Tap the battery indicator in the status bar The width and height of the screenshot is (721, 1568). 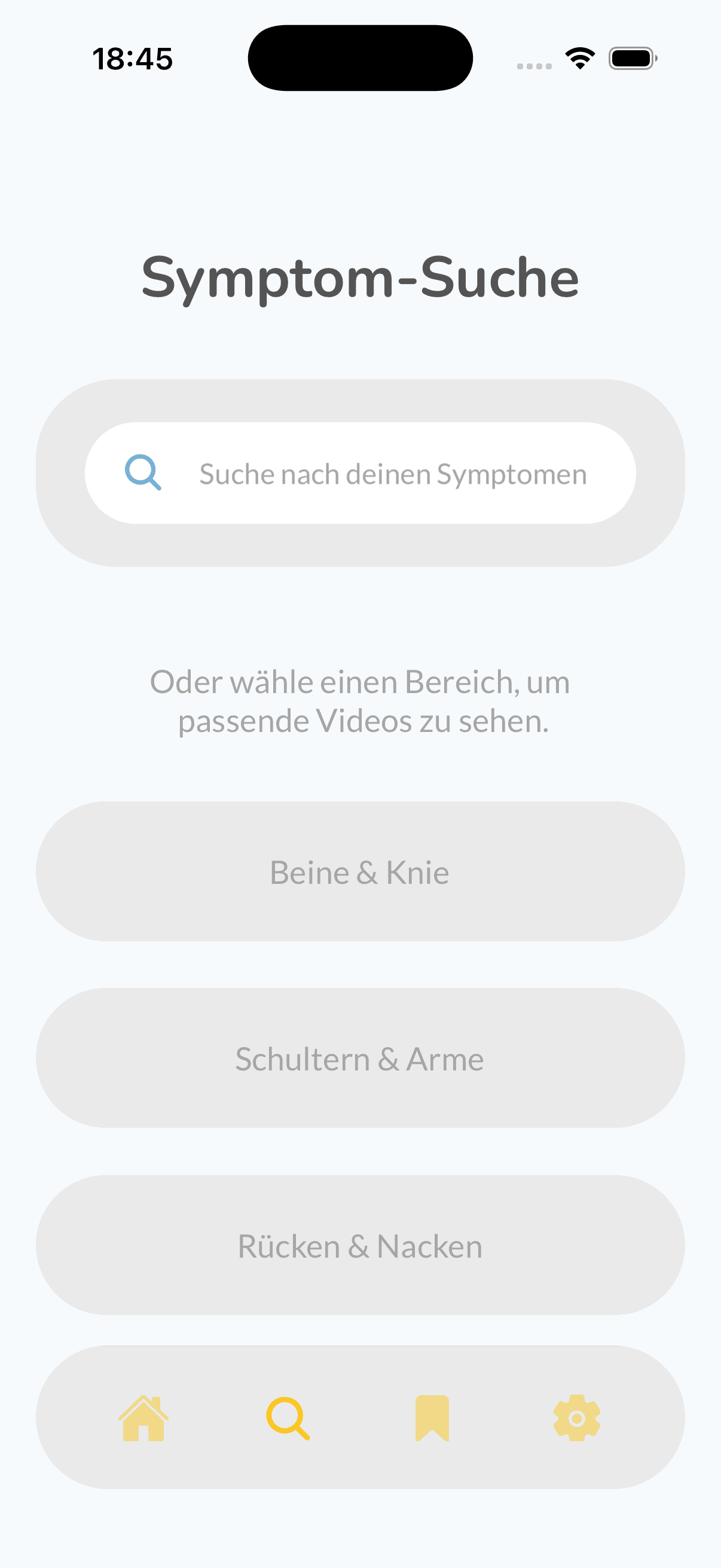click(631, 57)
